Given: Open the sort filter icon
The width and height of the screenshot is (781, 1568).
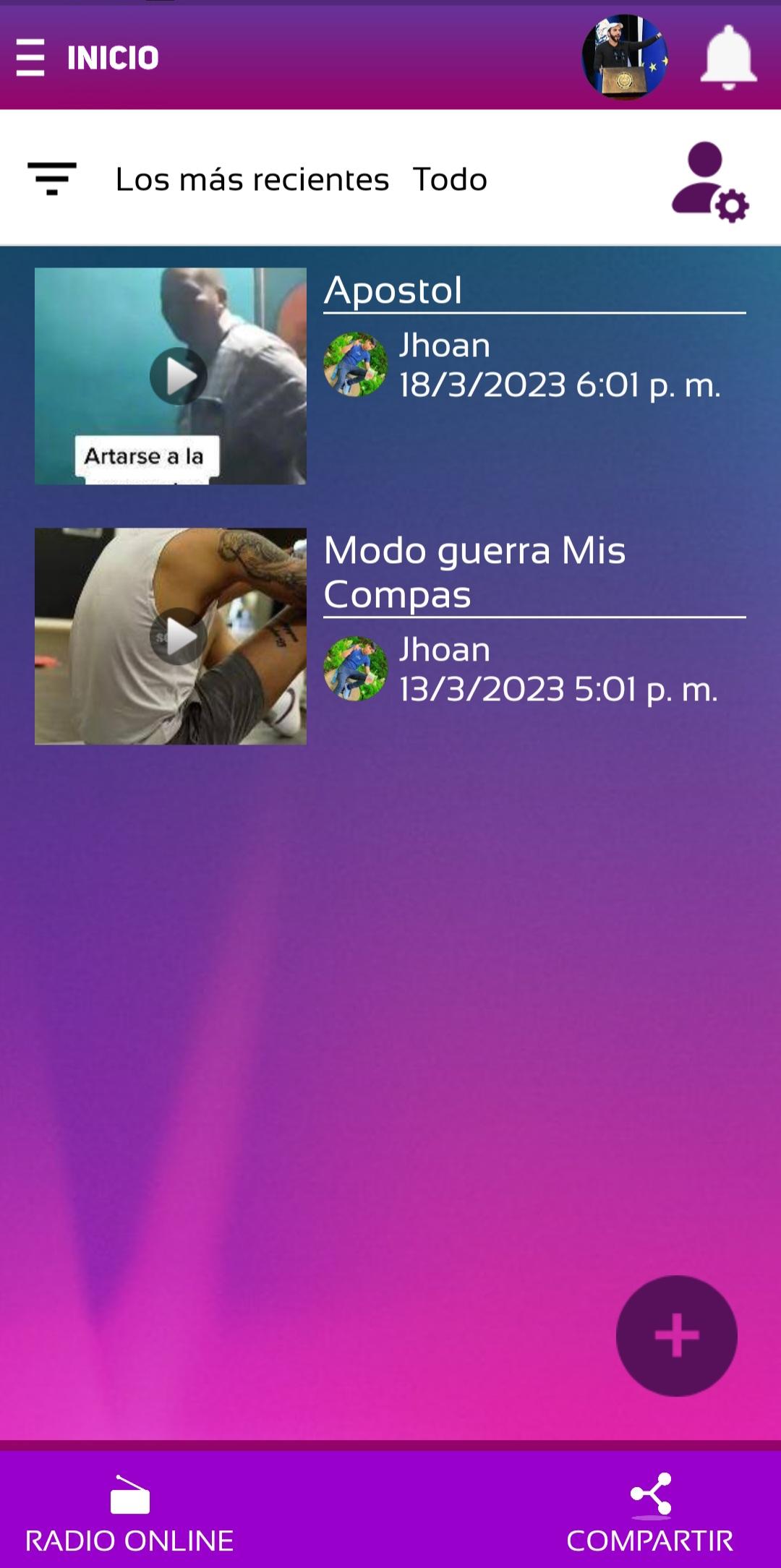Looking at the screenshot, I should click(52, 179).
